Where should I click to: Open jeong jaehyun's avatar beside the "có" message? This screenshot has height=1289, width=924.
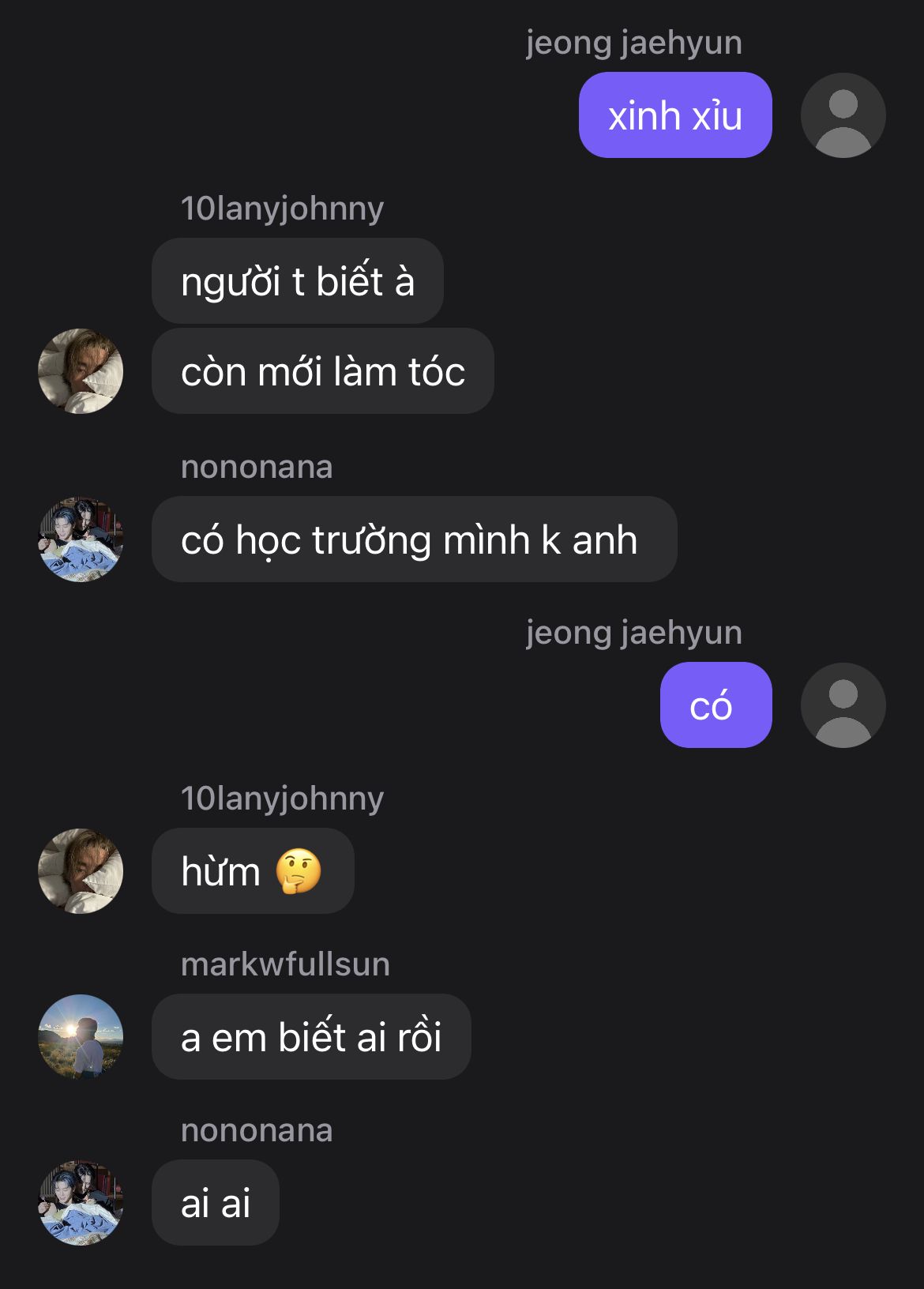click(x=843, y=705)
